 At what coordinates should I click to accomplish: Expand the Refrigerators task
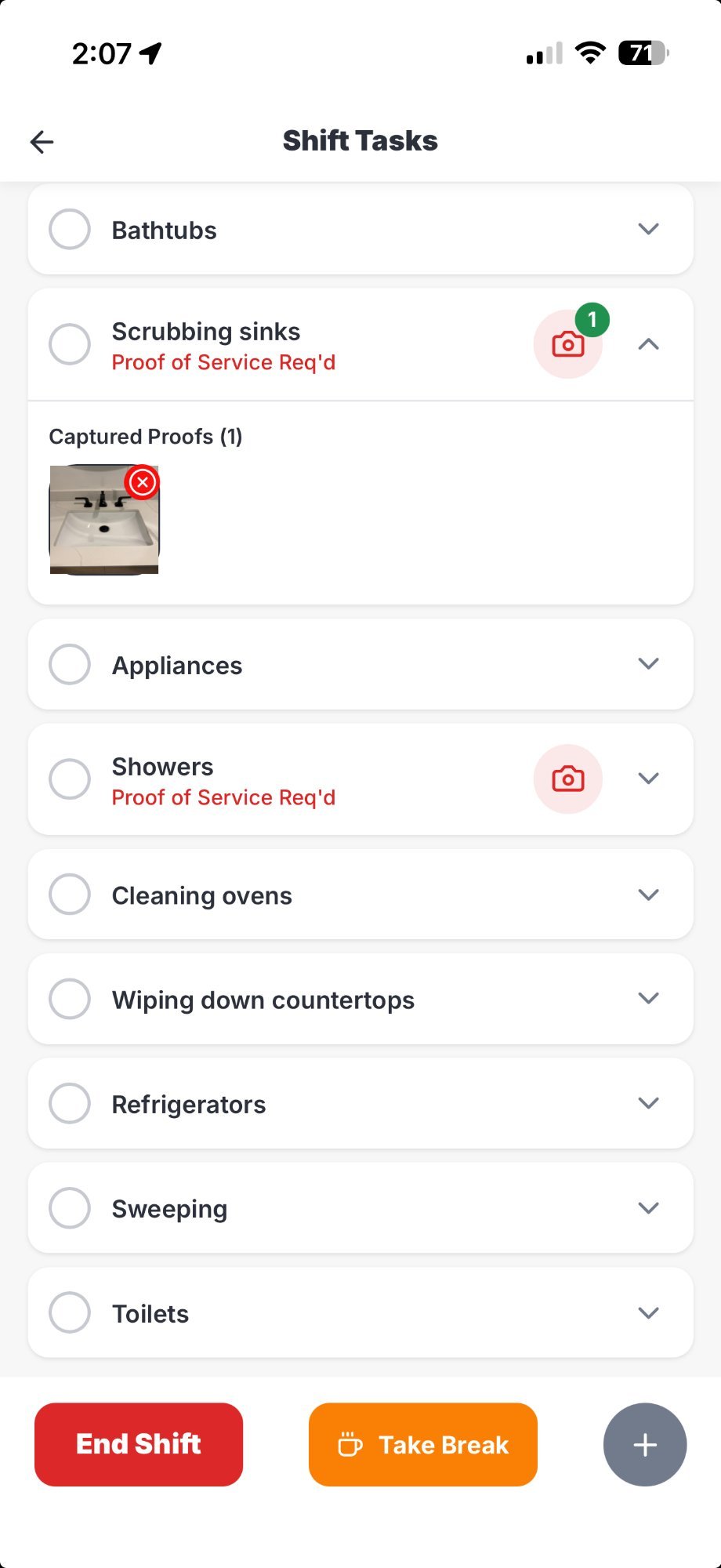click(648, 1103)
